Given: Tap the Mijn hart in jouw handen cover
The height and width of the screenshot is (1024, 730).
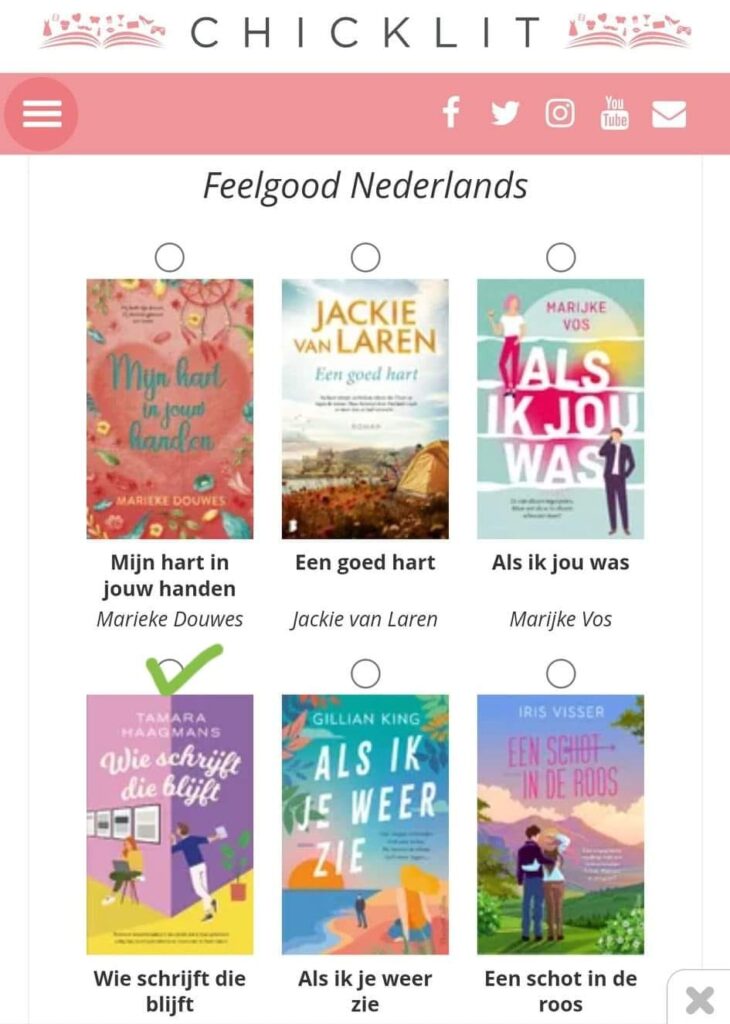Looking at the screenshot, I should click(x=170, y=409).
